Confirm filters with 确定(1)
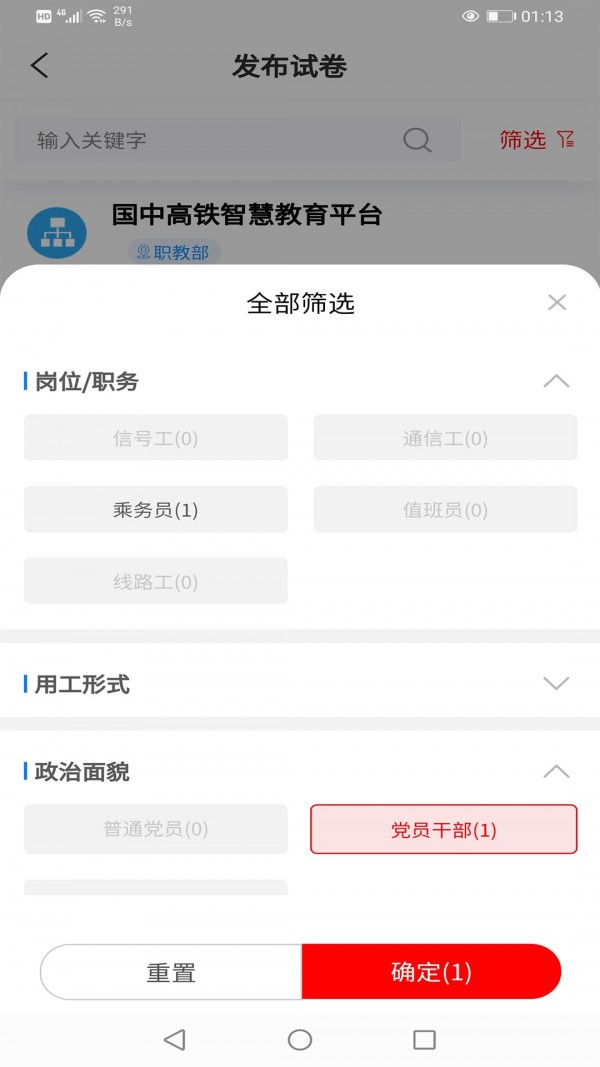600x1067 pixels. click(431, 972)
